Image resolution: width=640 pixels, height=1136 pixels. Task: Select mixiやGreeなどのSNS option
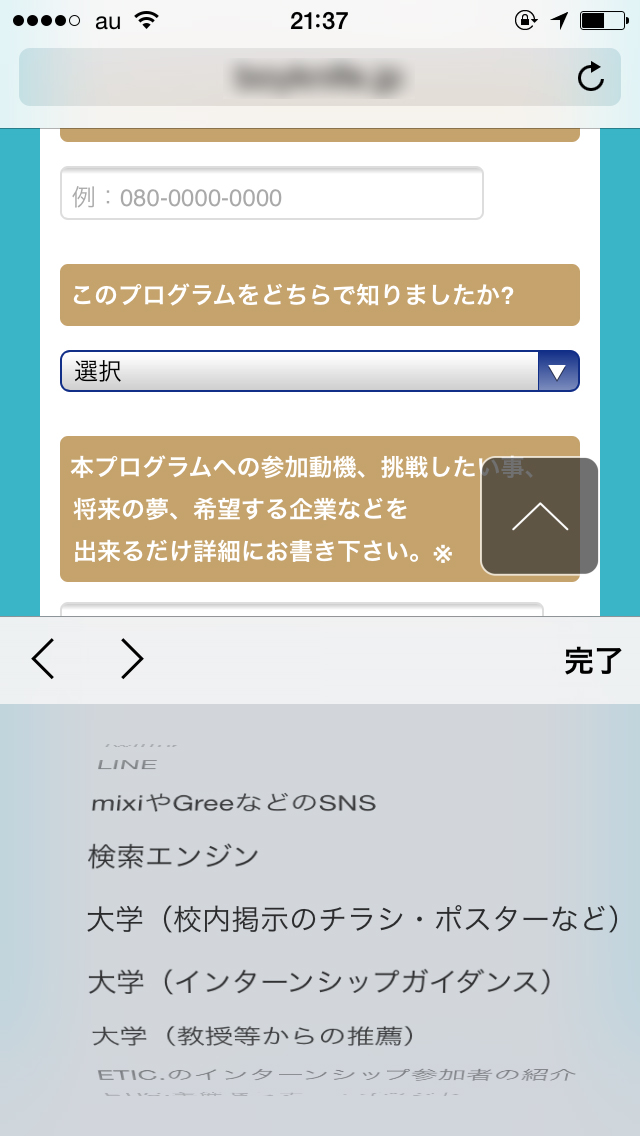pyautogui.click(x=233, y=803)
